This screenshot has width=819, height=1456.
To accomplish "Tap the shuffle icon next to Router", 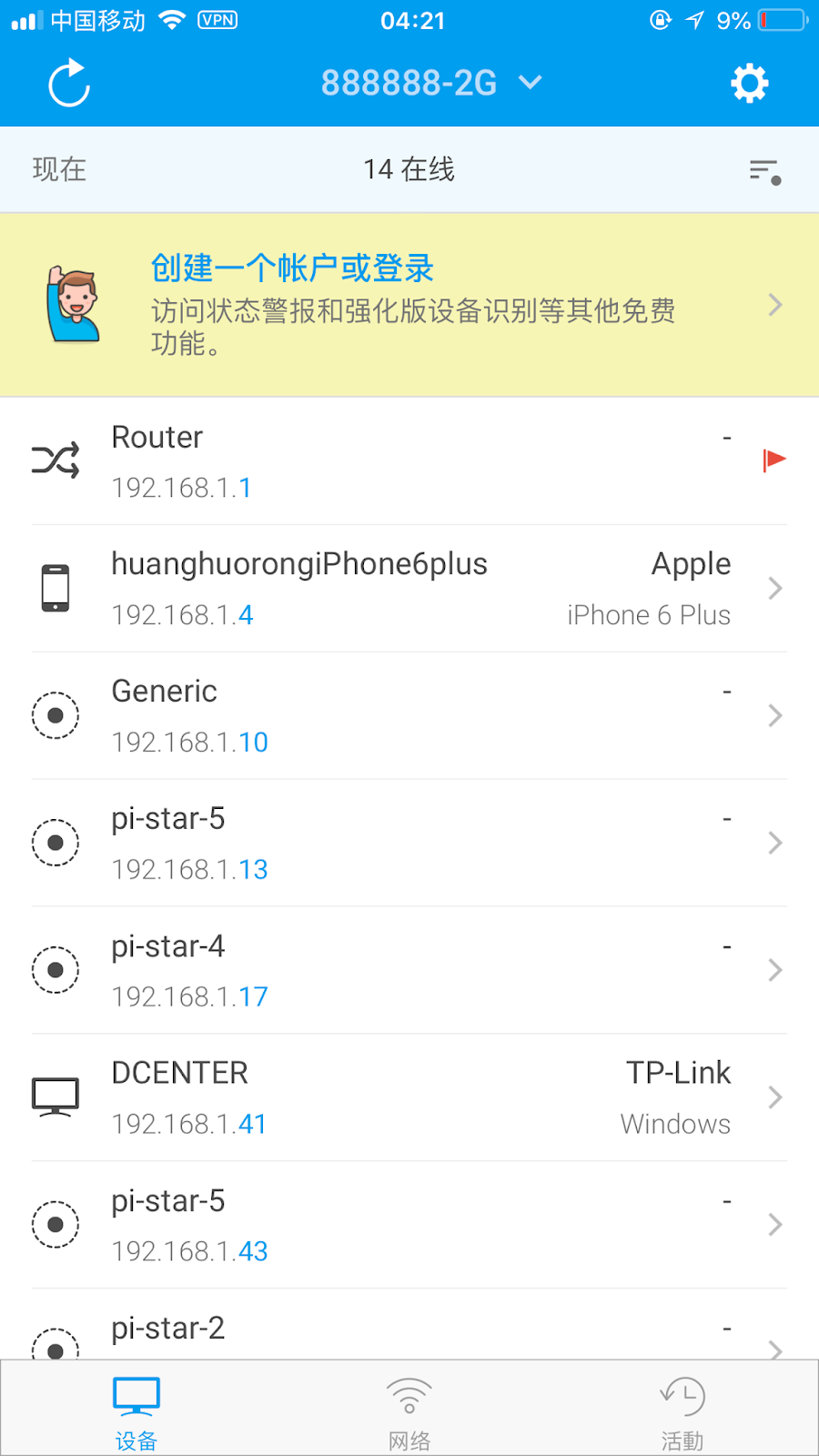I will click(x=56, y=460).
